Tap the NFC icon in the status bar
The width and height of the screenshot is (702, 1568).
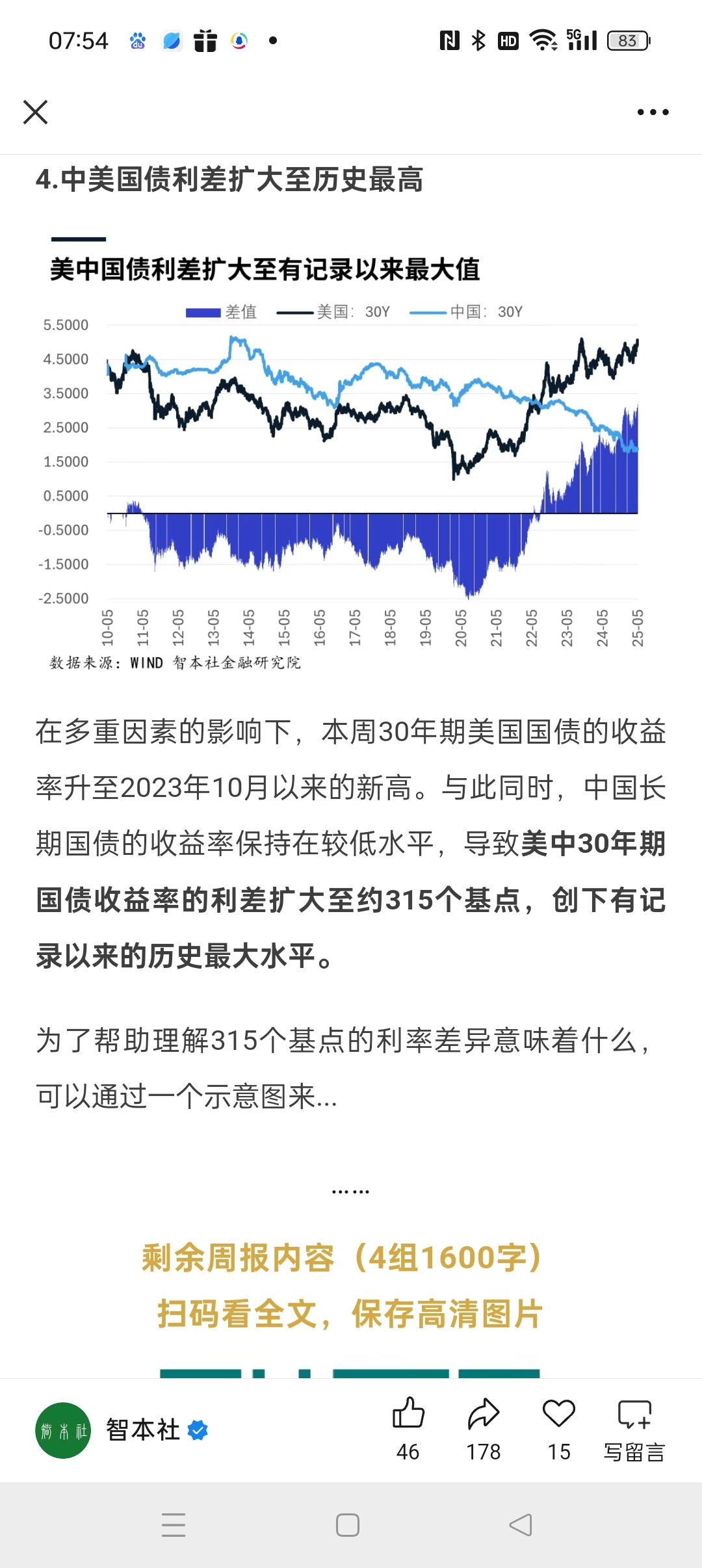[x=449, y=40]
